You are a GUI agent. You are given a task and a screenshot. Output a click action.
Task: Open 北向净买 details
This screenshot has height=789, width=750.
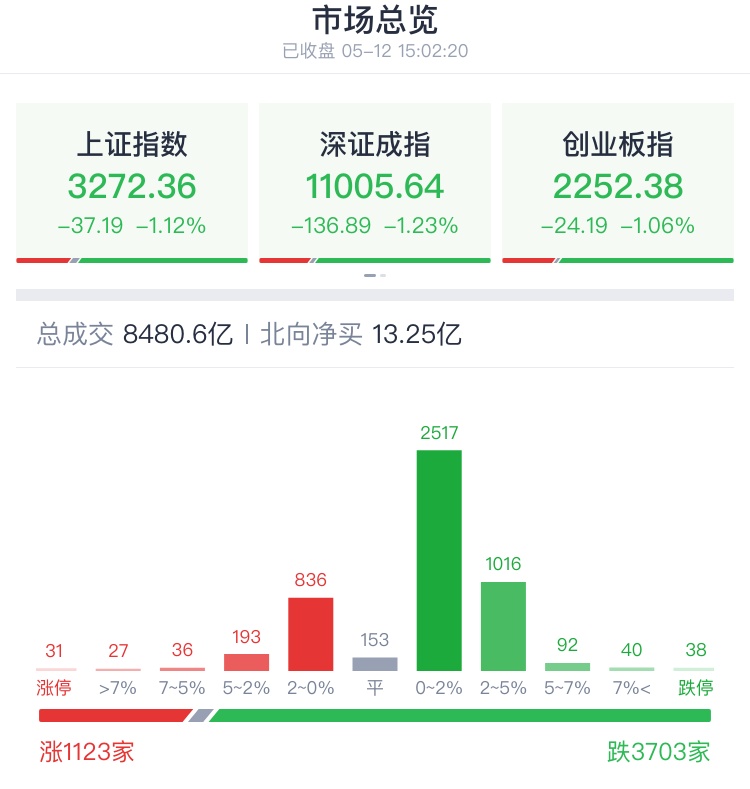360,334
